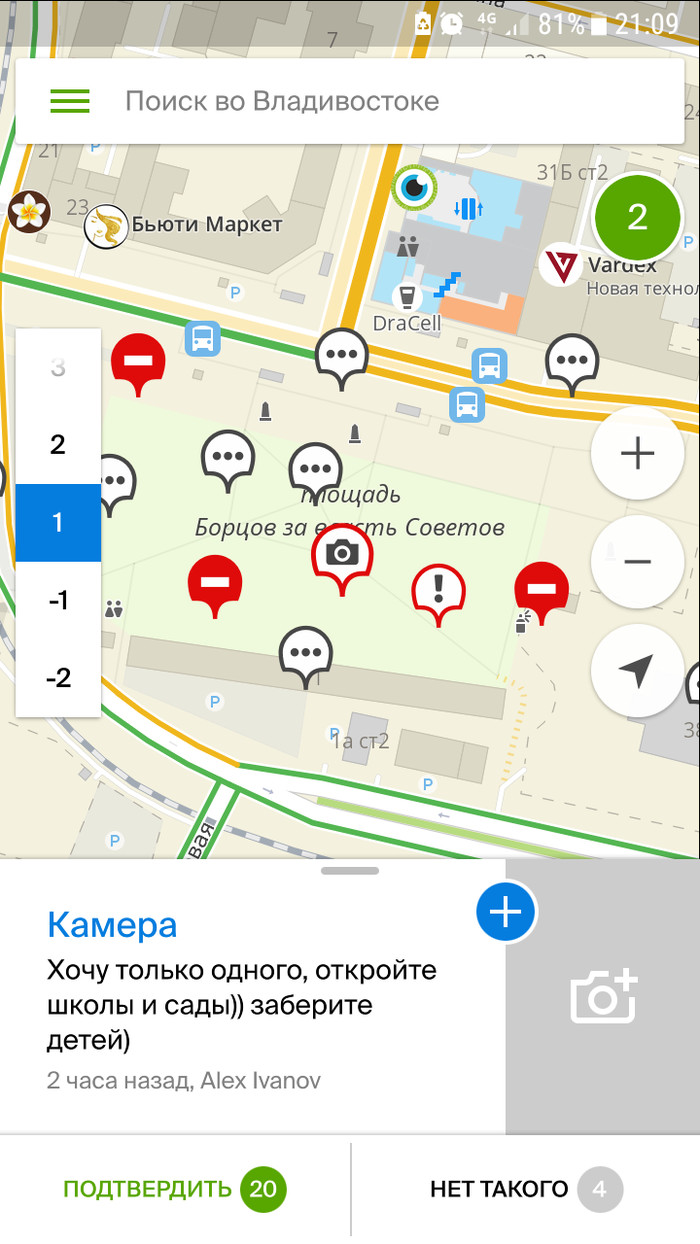This screenshot has width=700, height=1244.
Task: Open the exclamation warning marker on map
Action: click(438, 588)
